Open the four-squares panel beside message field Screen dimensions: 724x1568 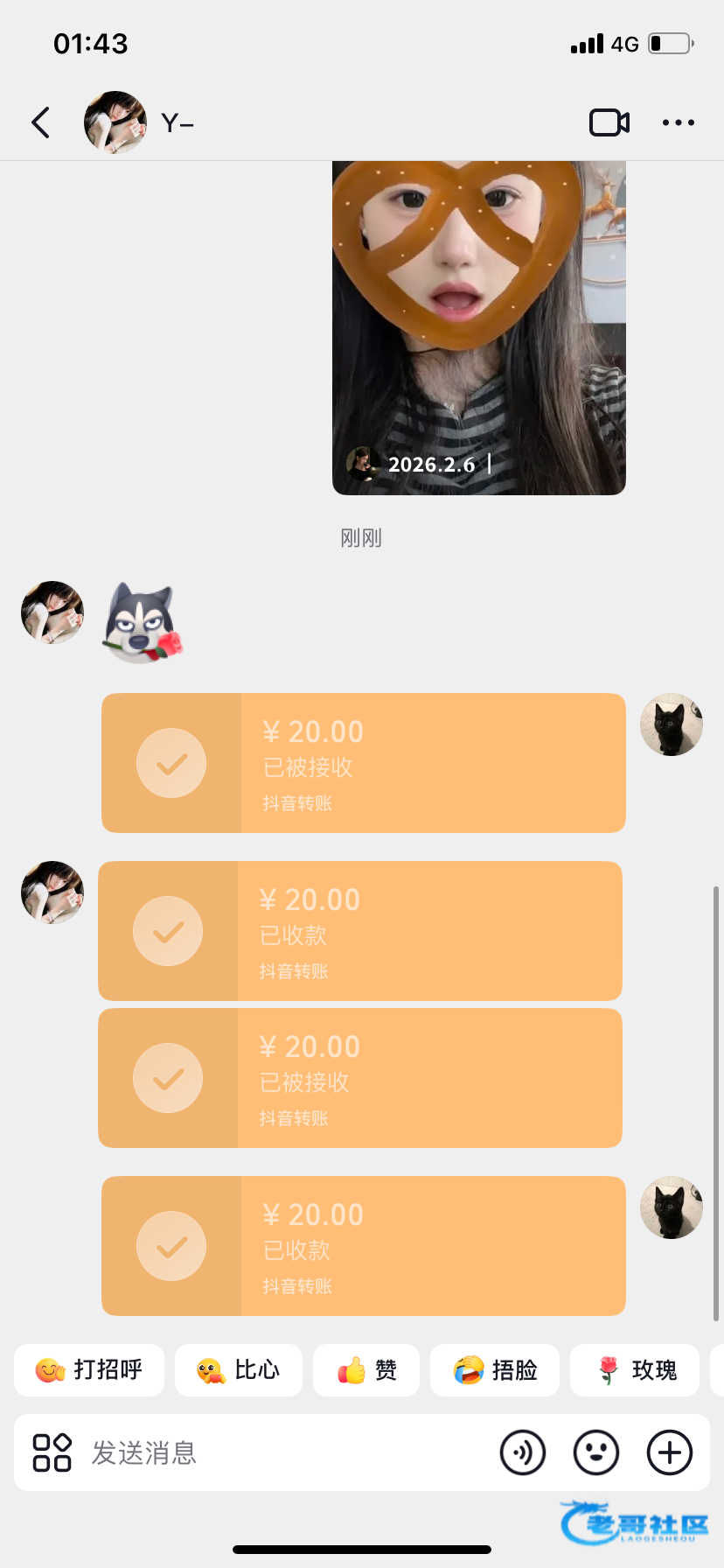pyautogui.click(x=52, y=1452)
